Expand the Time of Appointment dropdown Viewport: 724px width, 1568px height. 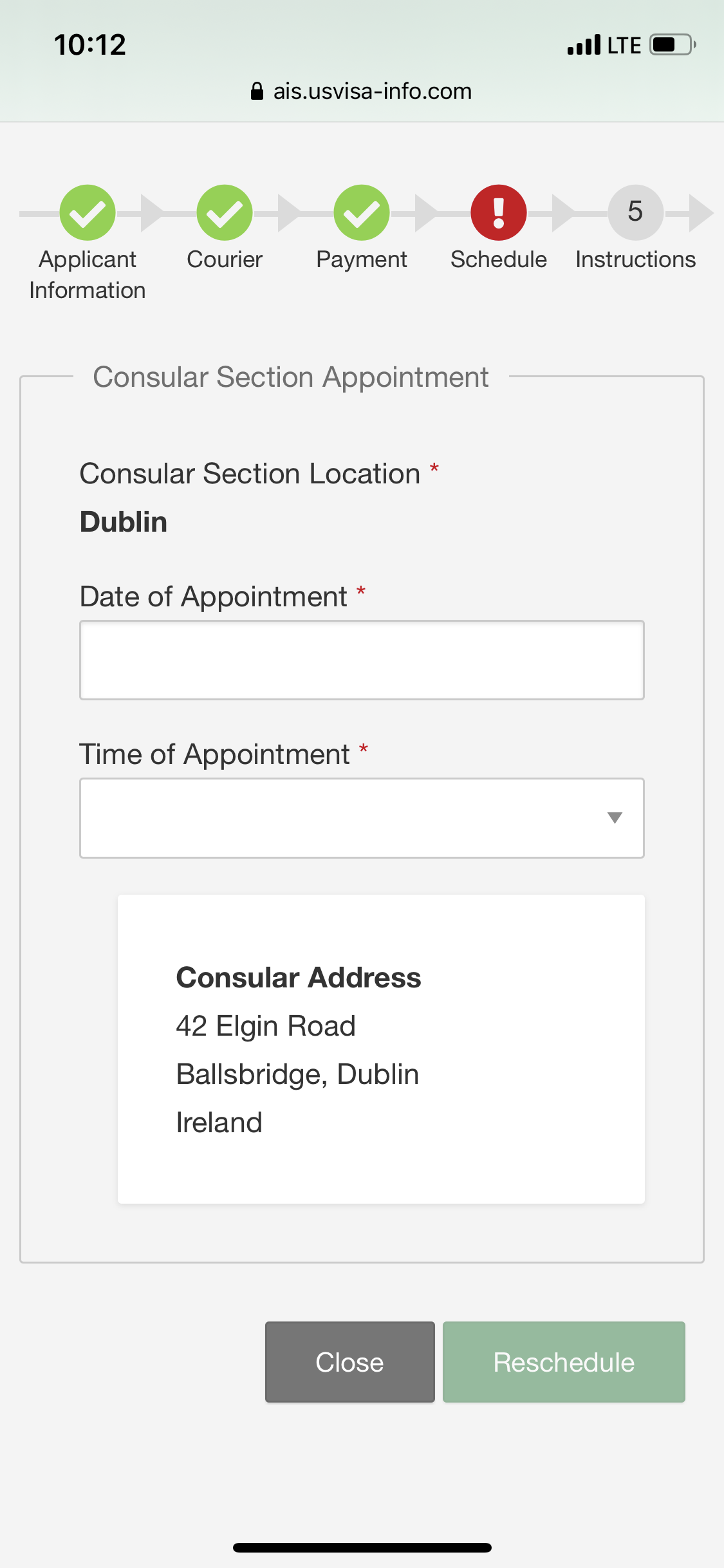click(362, 817)
